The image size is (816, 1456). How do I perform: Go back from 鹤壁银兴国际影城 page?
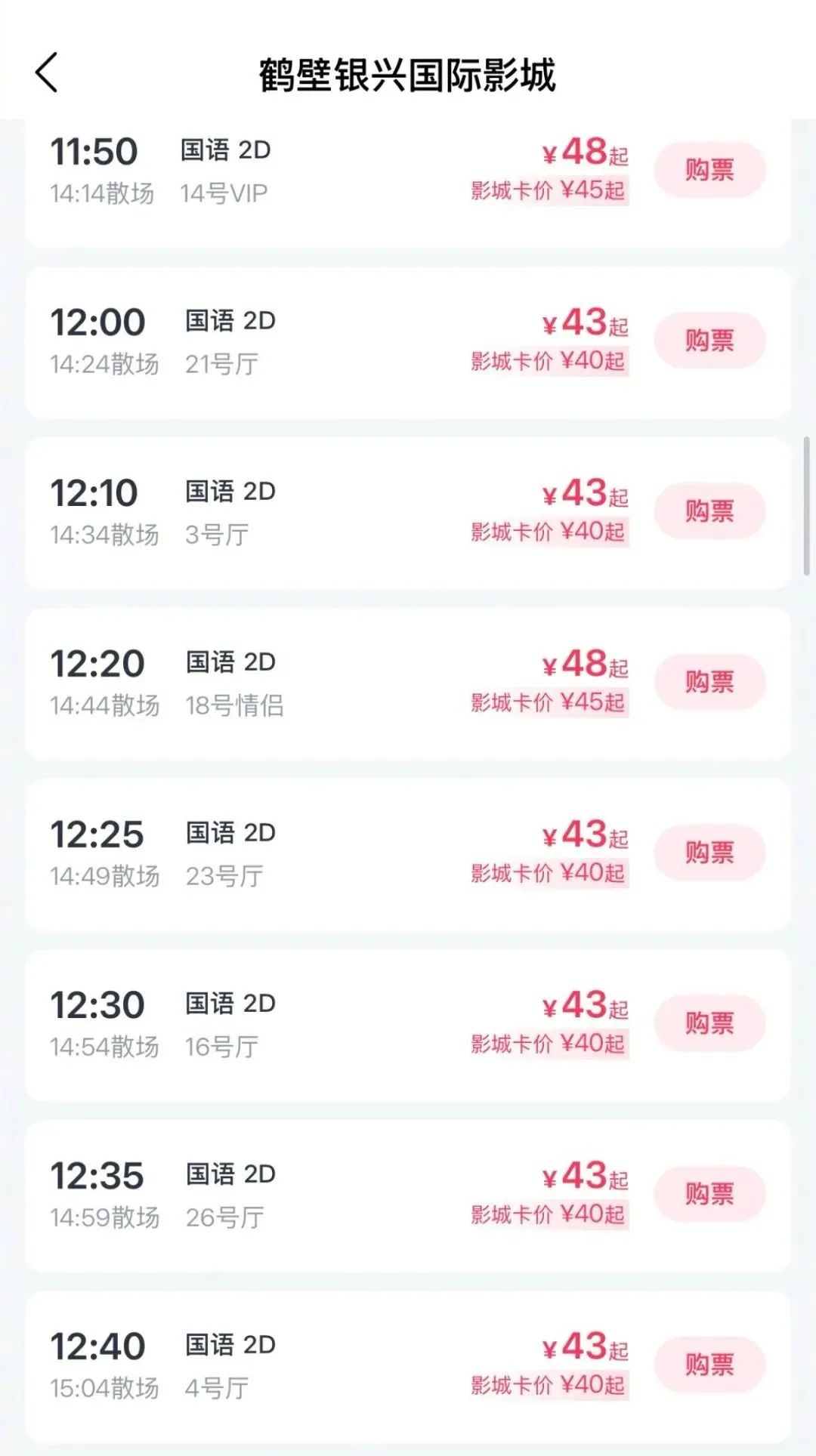pyautogui.click(x=47, y=73)
